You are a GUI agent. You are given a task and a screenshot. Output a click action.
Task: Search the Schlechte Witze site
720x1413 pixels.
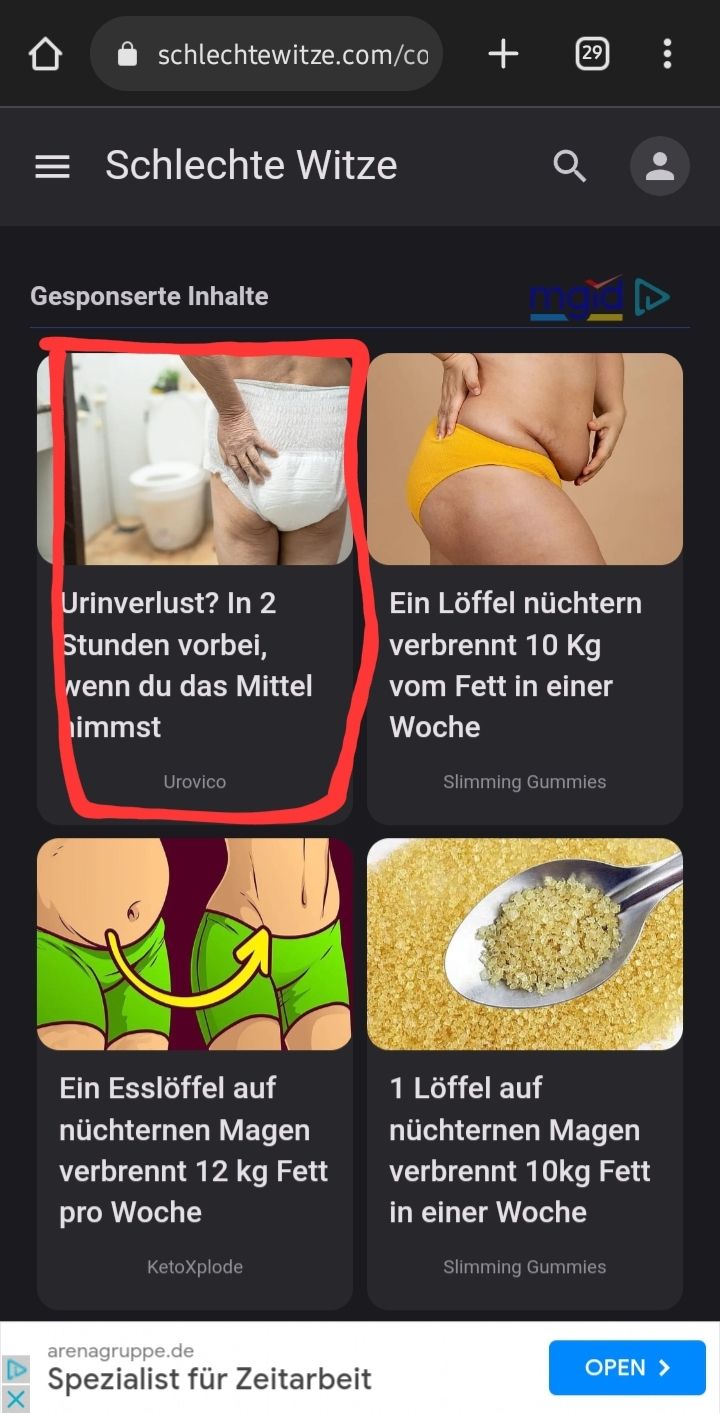(x=570, y=166)
